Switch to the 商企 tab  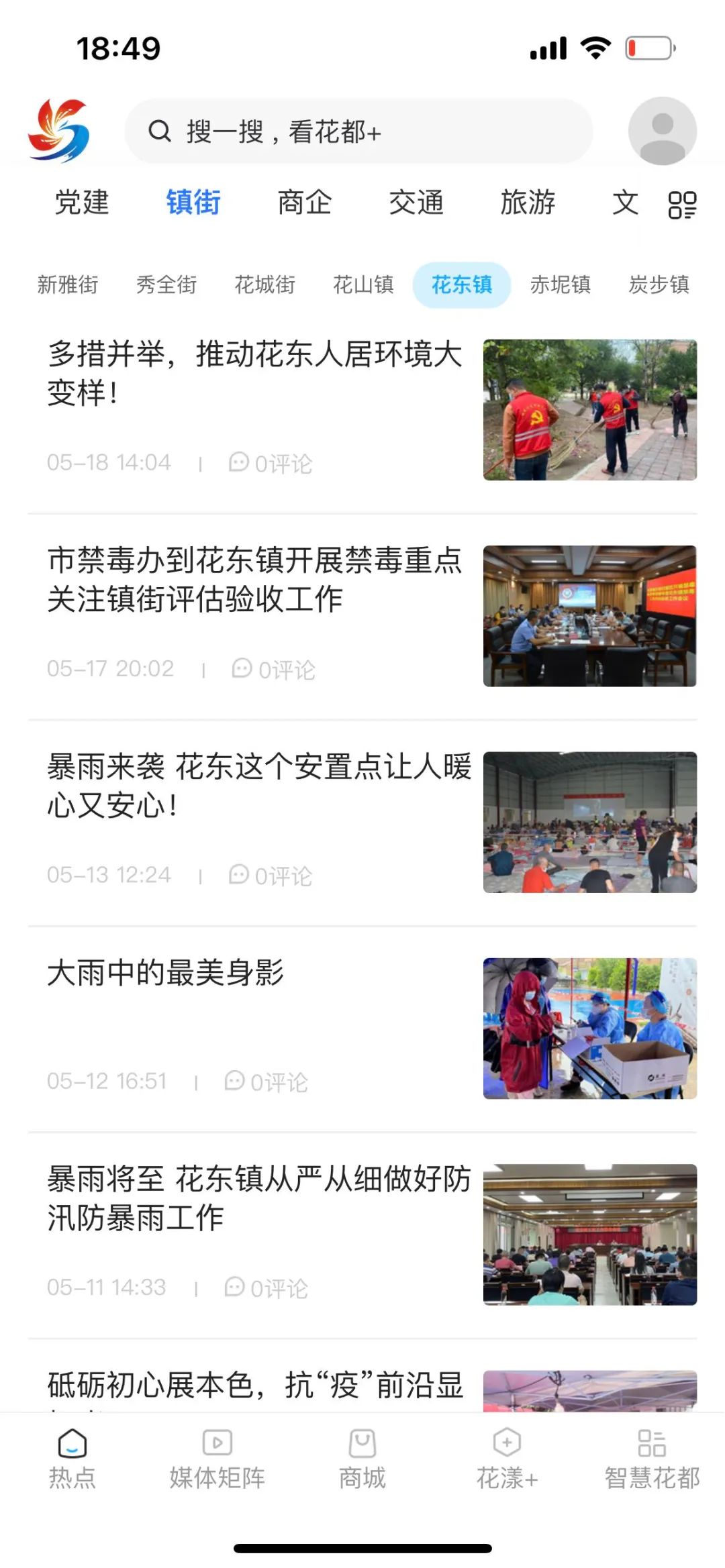tap(304, 203)
